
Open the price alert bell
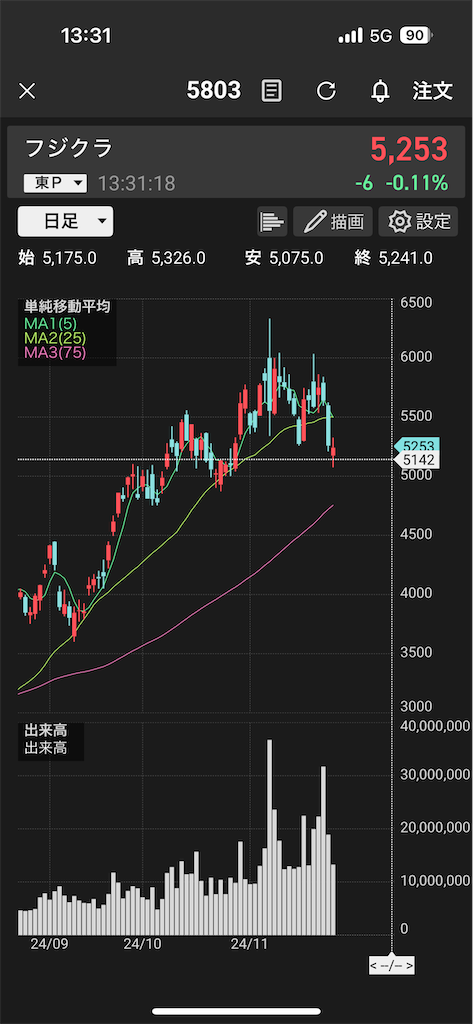(380, 91)
